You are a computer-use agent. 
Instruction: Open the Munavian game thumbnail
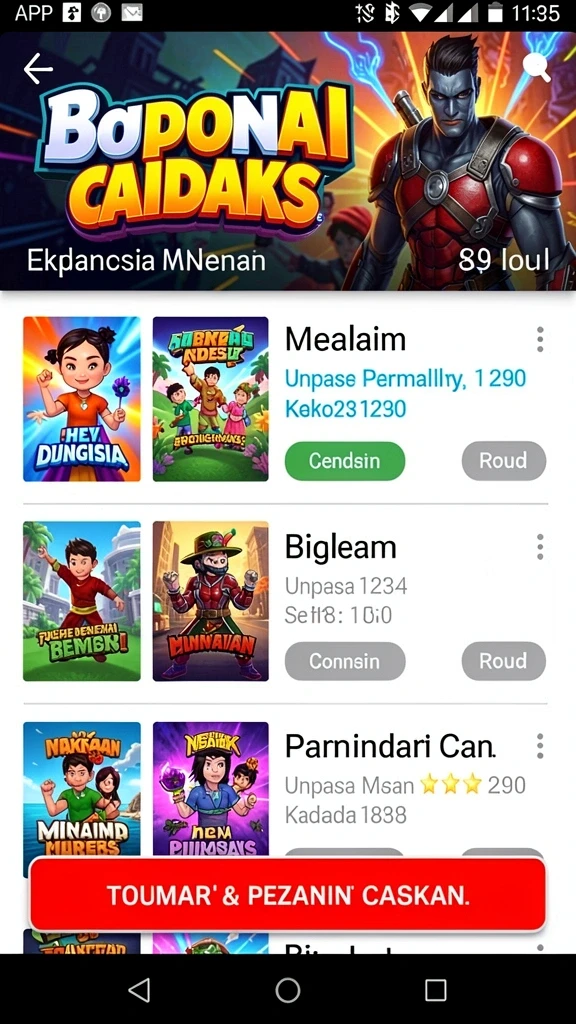tap(210, 601)
